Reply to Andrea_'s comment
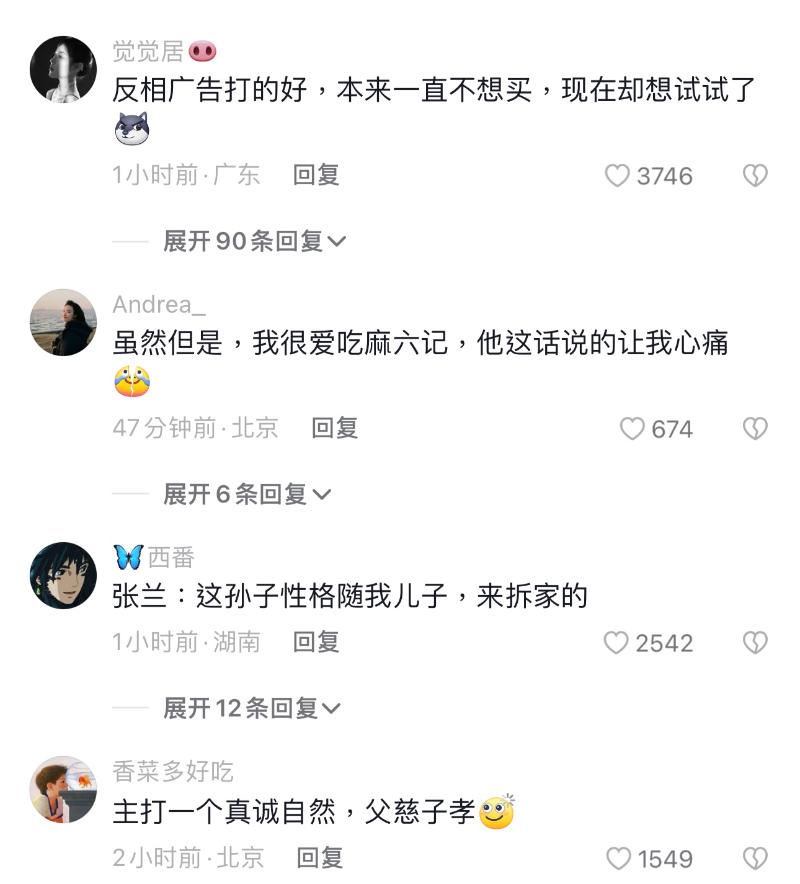The image size is (800, 884). 334,428
